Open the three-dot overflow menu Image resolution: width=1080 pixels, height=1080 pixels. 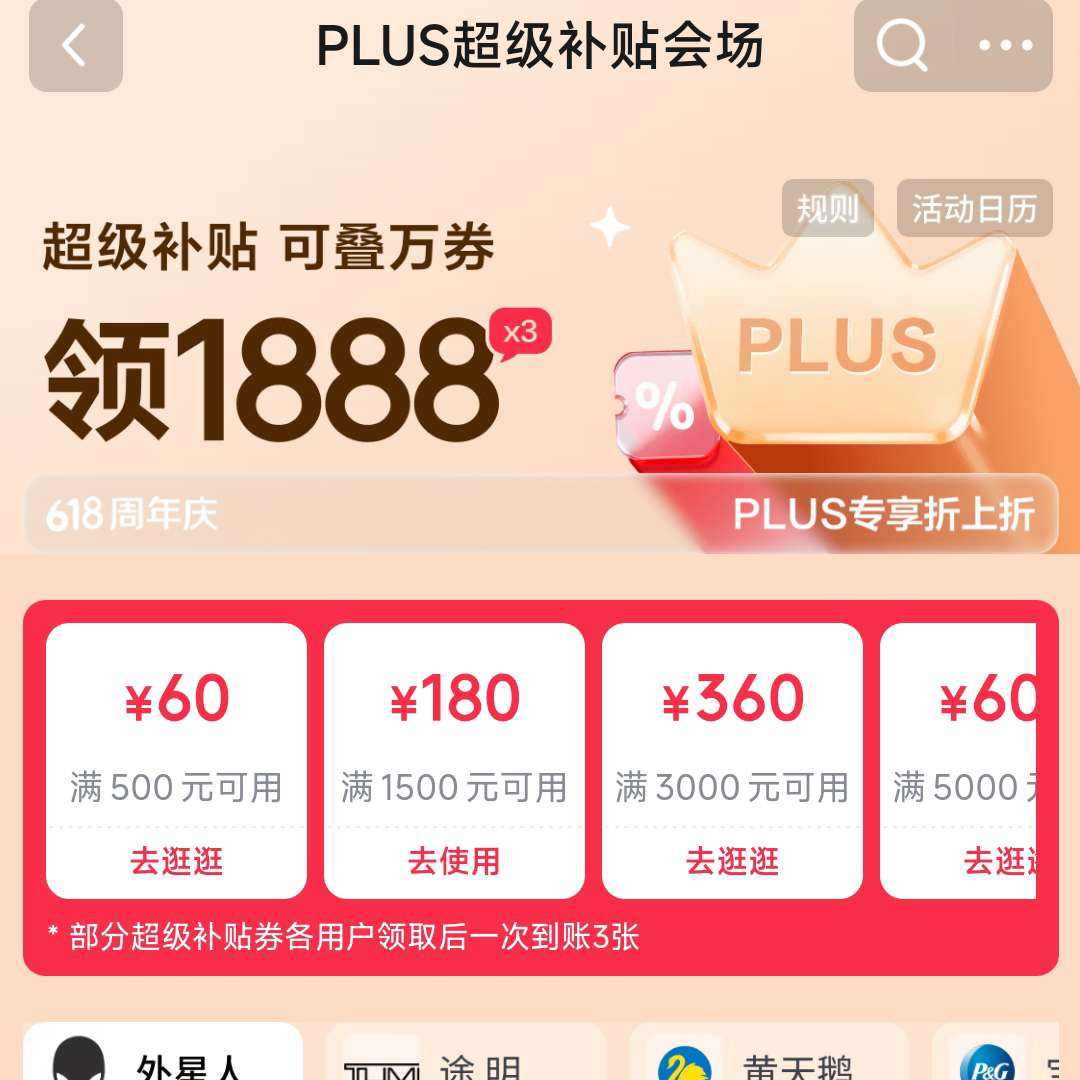[1006, 45]
